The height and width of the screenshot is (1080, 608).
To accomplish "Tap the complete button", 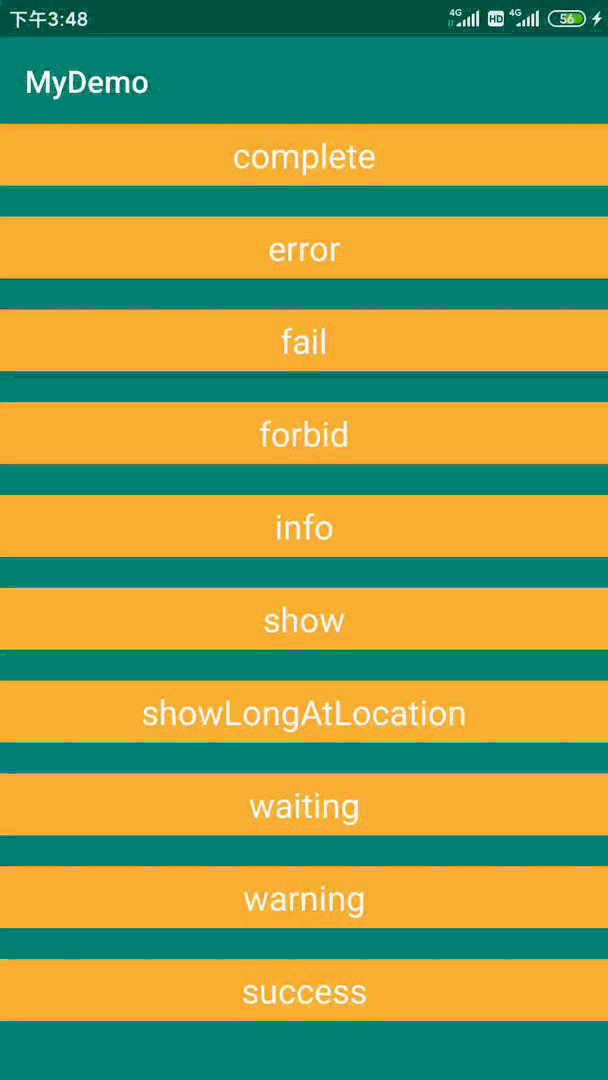I will [x=304, y=155].
